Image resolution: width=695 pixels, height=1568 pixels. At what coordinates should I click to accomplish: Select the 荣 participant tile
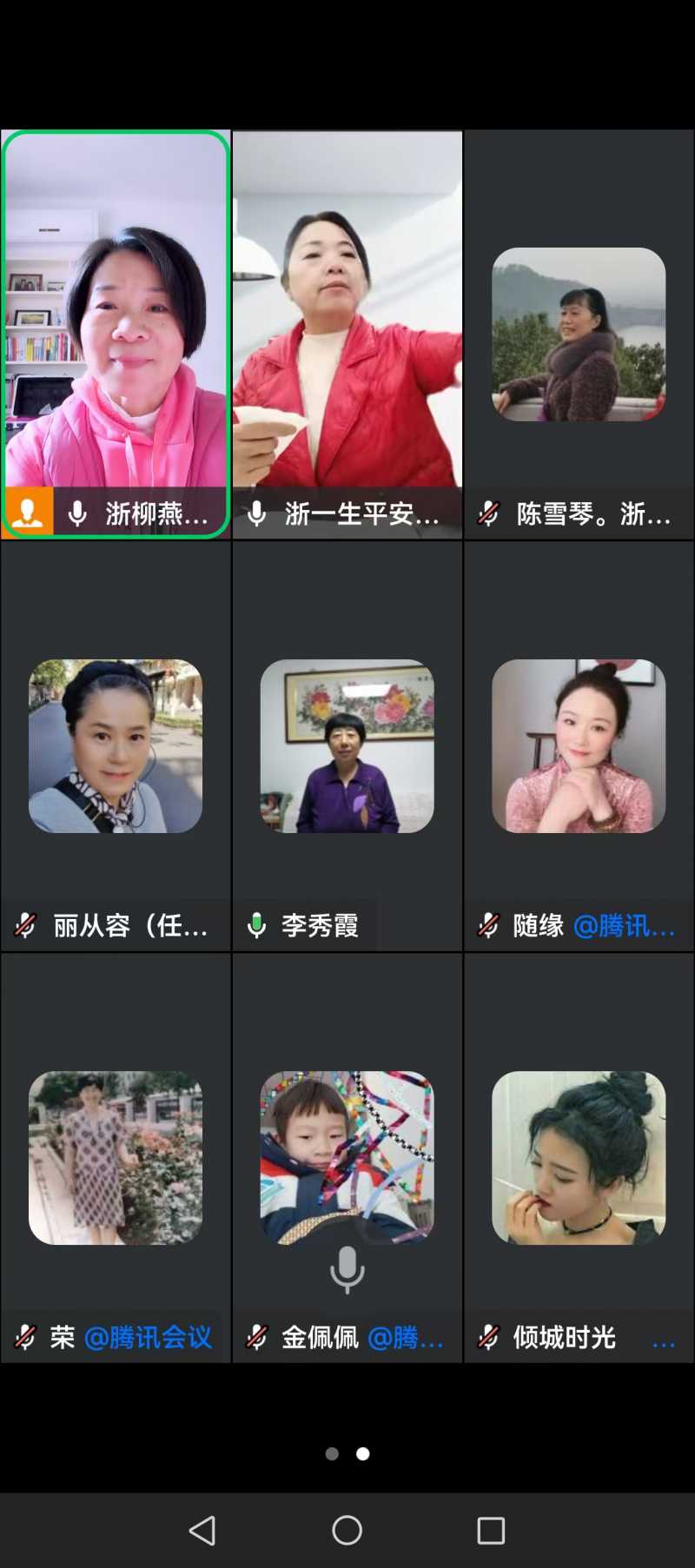coord(116,1157)
